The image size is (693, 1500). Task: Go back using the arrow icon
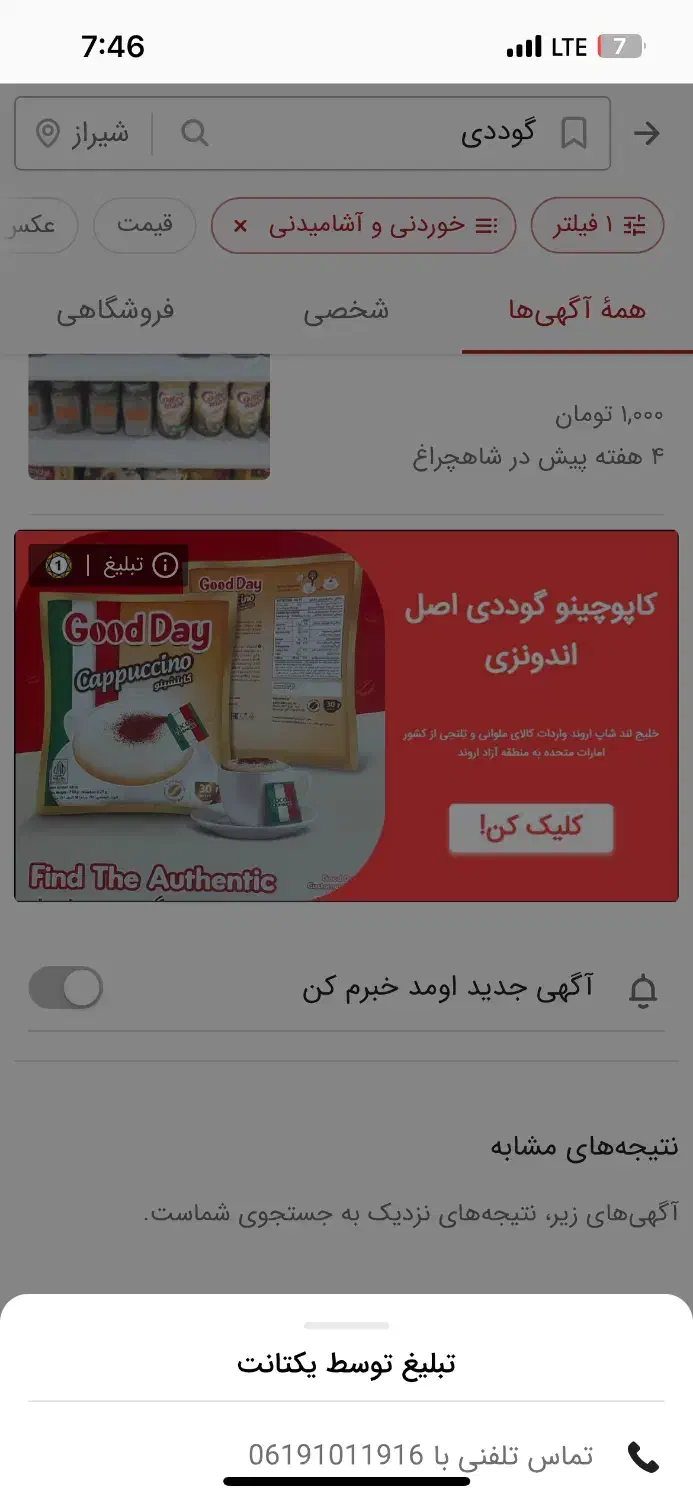click(648, 133)
